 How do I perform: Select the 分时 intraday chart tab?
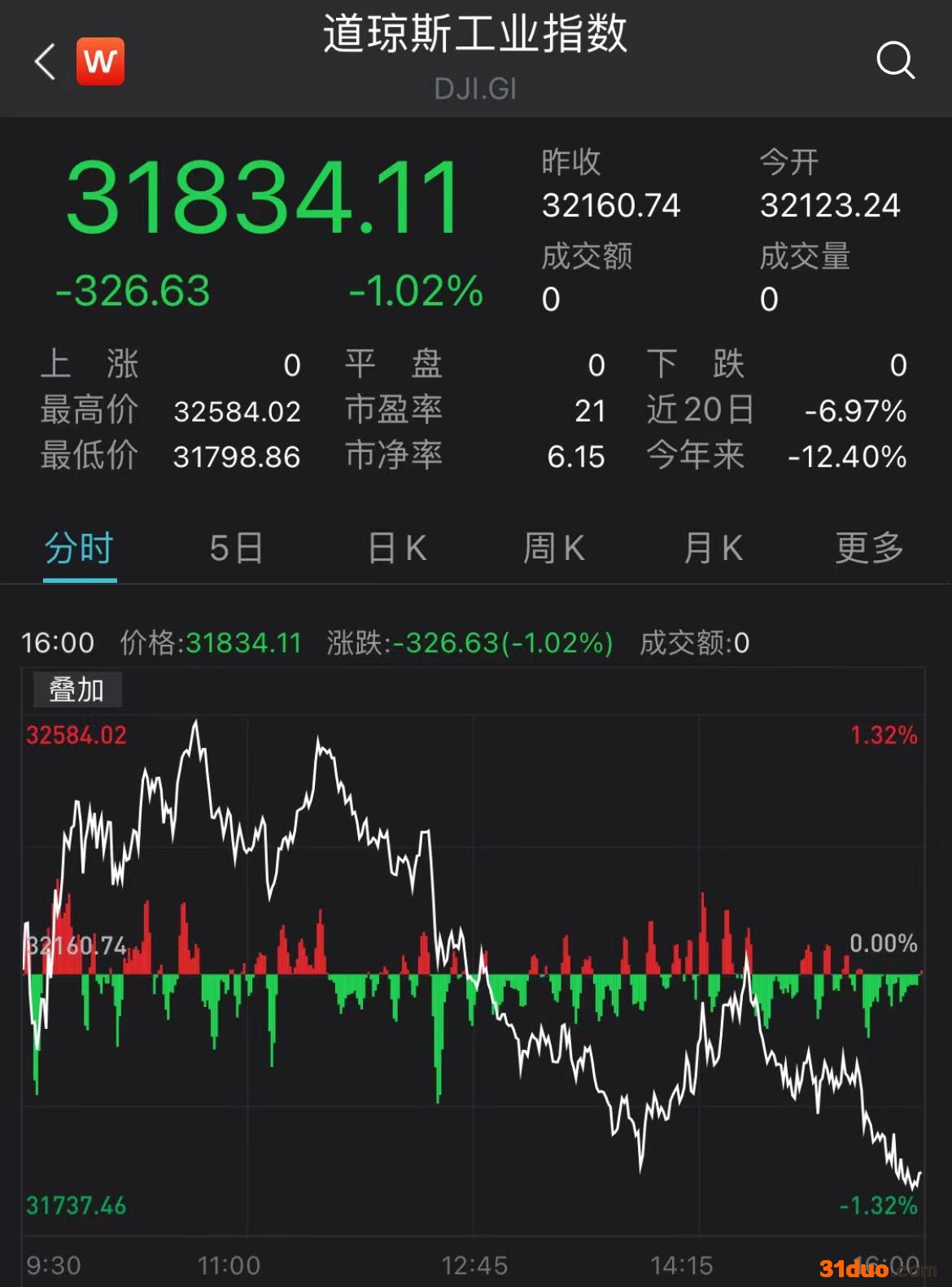79,549
